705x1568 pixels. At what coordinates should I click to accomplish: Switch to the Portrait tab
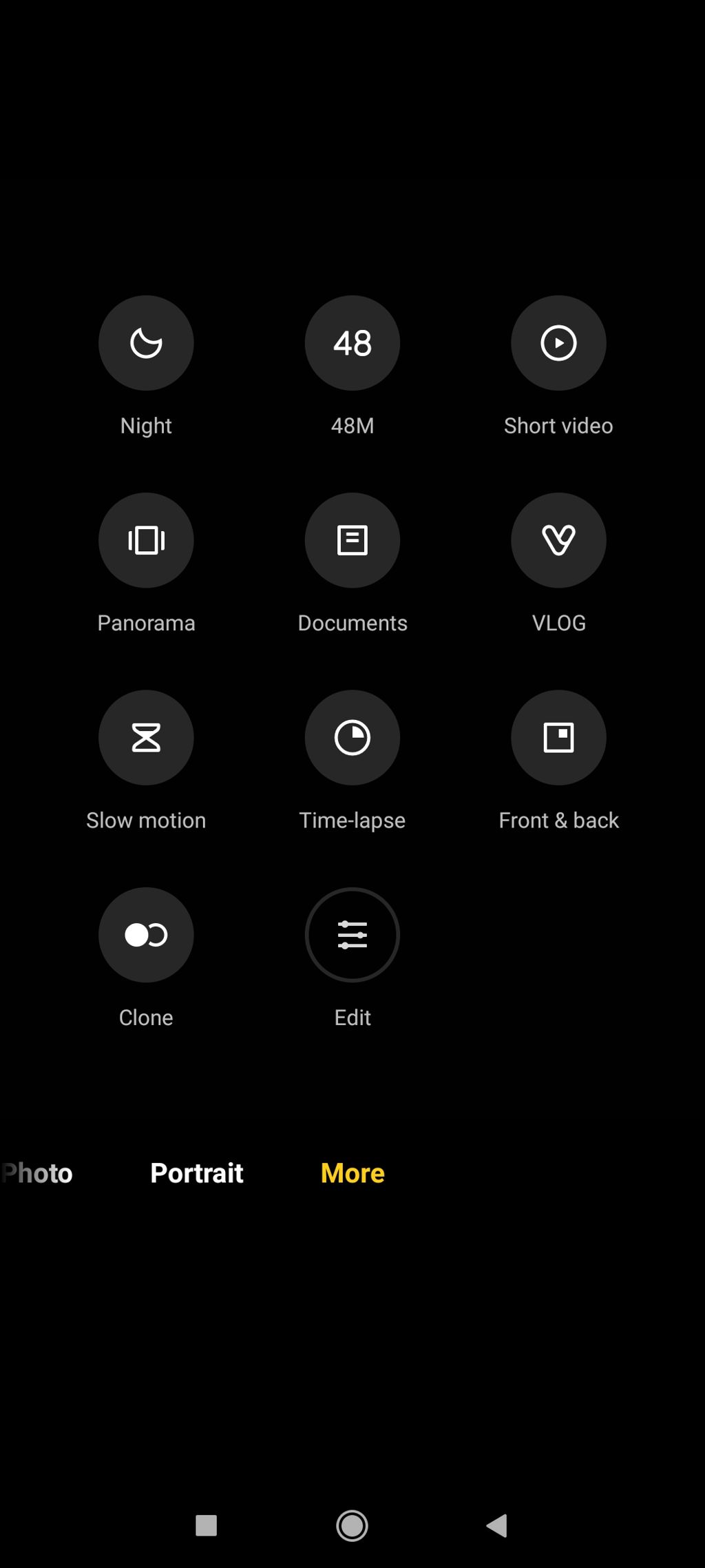tap(197, 1173)
